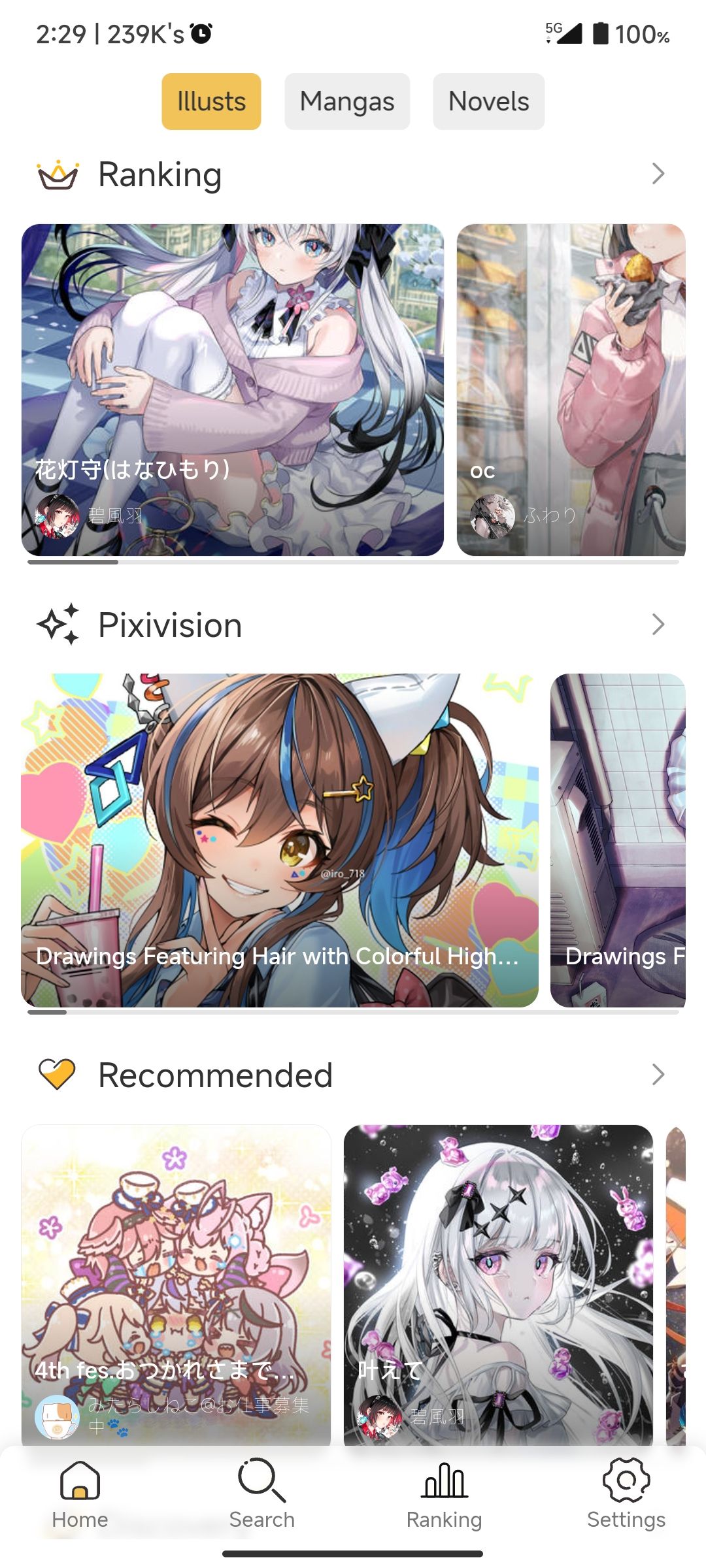Open Pixivision article on Hair with Colorful Highlights
The width and height of the screenshot is (706, 1568).
pos(279,840)
